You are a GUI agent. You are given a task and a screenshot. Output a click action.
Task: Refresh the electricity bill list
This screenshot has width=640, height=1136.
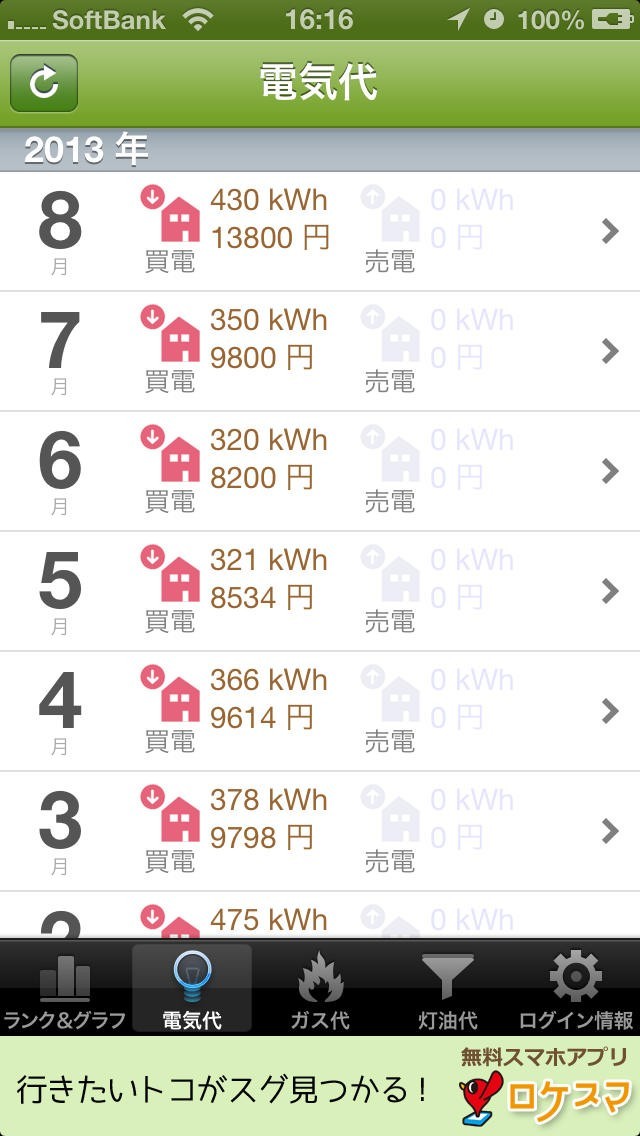(44, 83)
